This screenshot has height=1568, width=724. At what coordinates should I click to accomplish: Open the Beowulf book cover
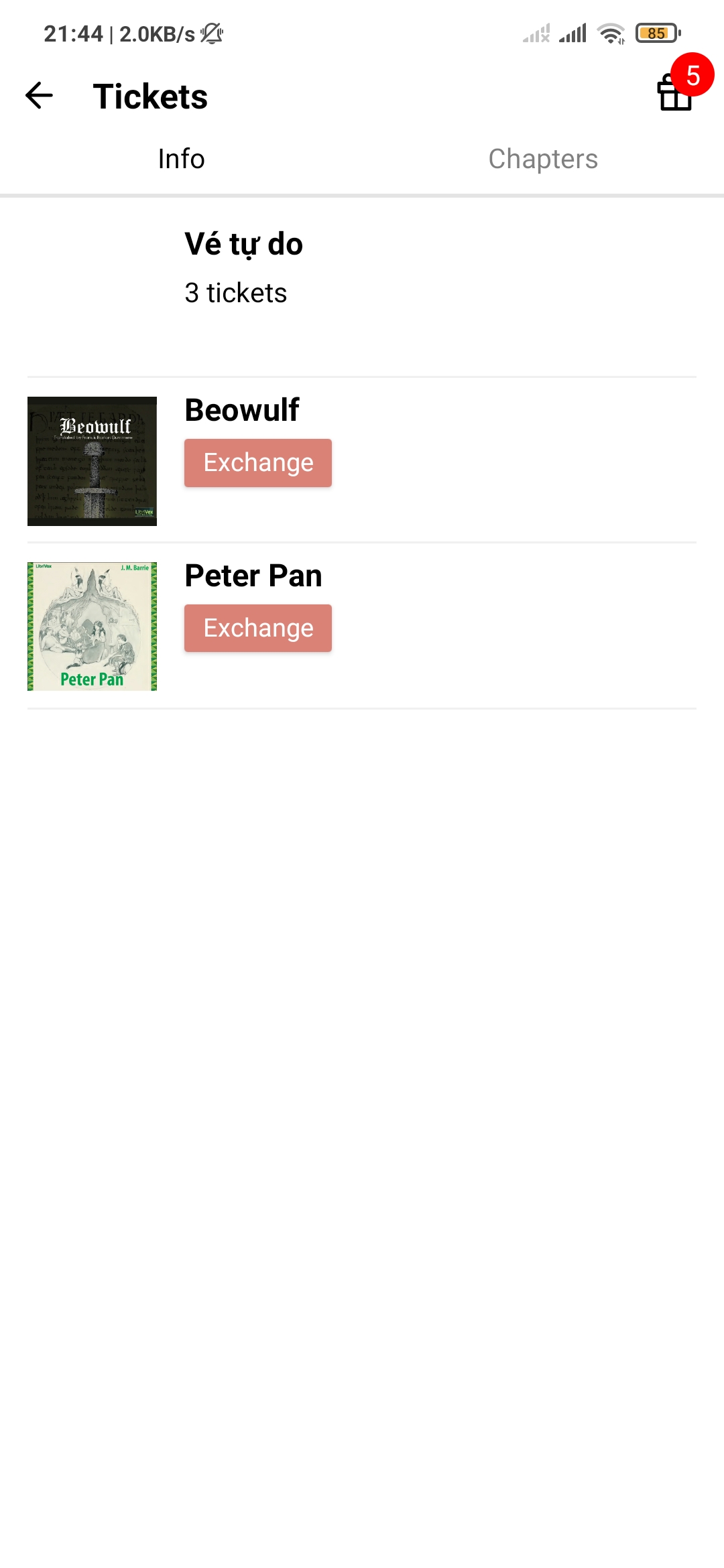[x=92, y=461]
